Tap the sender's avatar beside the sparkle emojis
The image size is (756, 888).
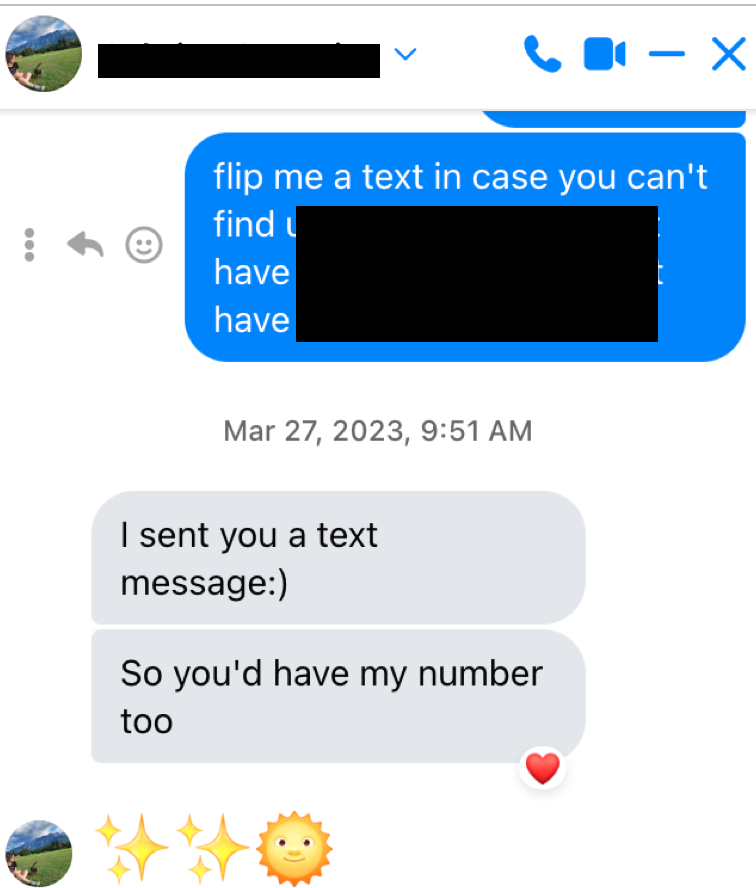(38, 853)
